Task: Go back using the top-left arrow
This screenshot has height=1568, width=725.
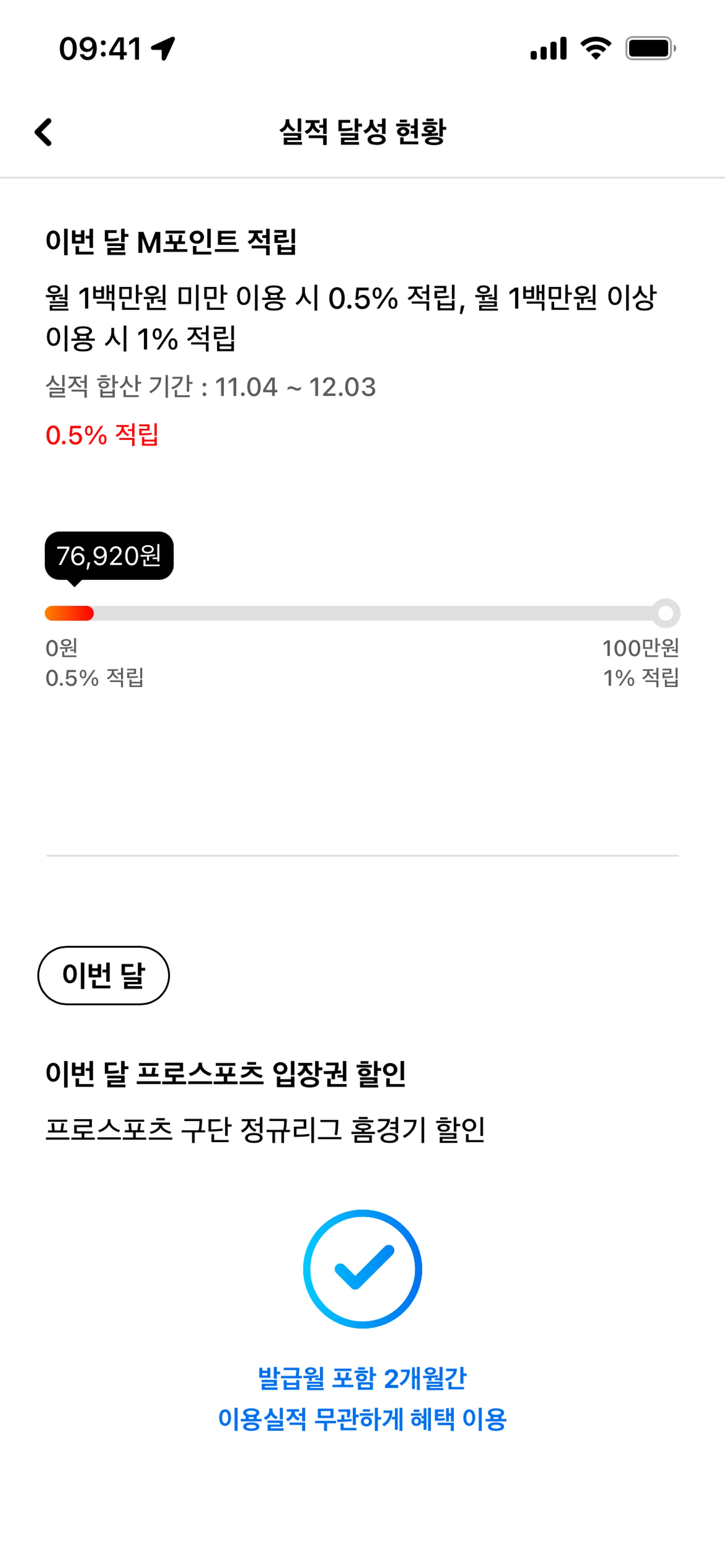Action: tap(43, 132)
